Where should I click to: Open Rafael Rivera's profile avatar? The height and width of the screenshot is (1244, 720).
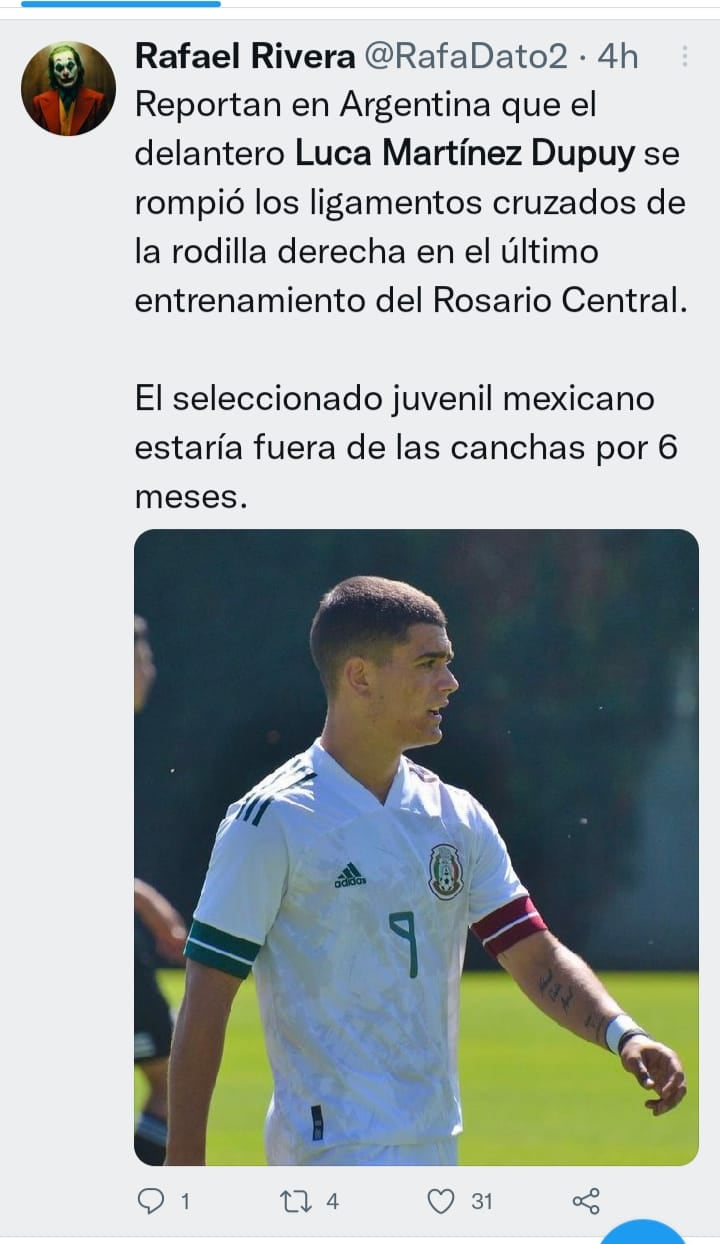[x=68, y=88]
